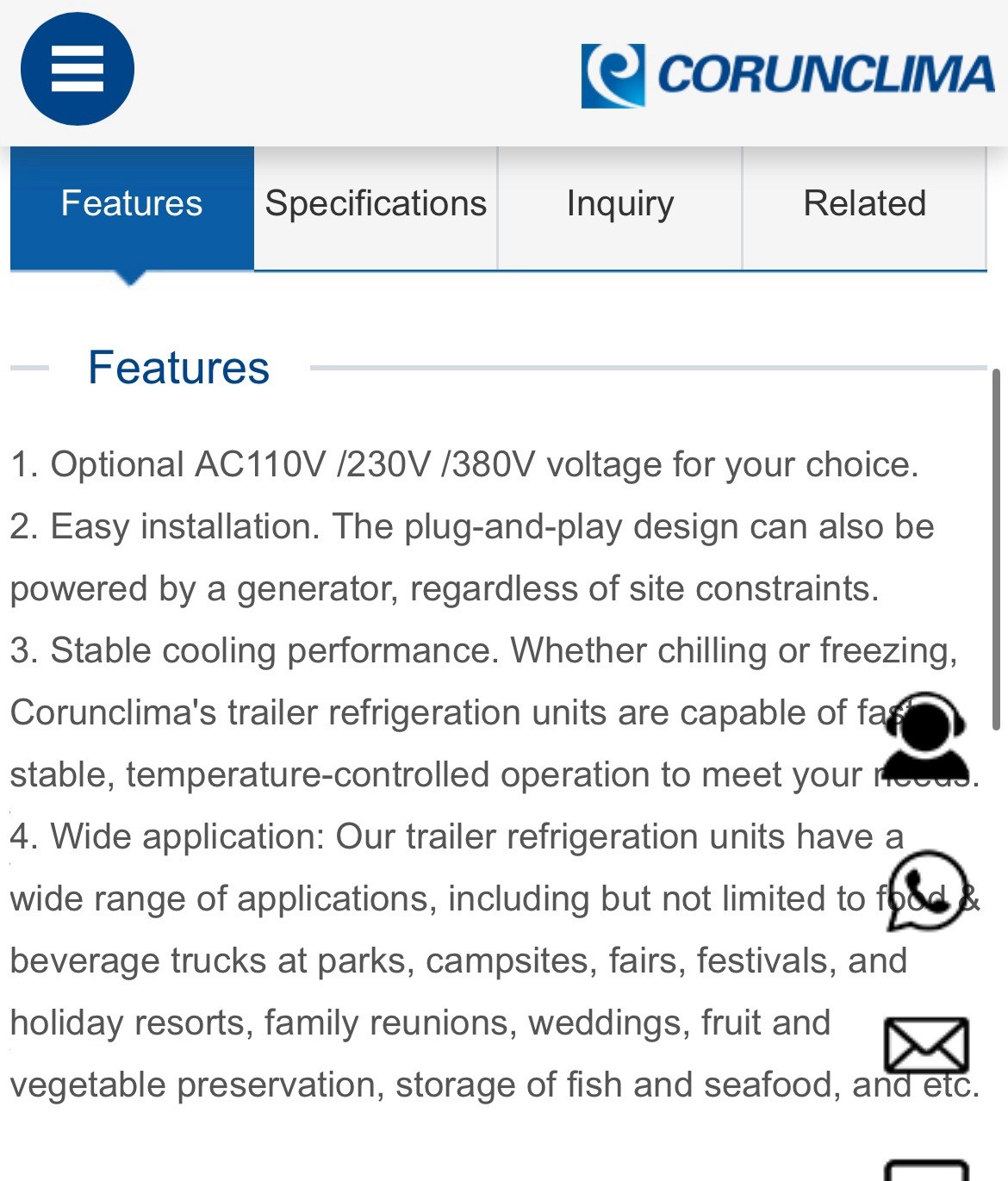
Task: Switch to the Specifications tab
Action: [x=376, y=205]
